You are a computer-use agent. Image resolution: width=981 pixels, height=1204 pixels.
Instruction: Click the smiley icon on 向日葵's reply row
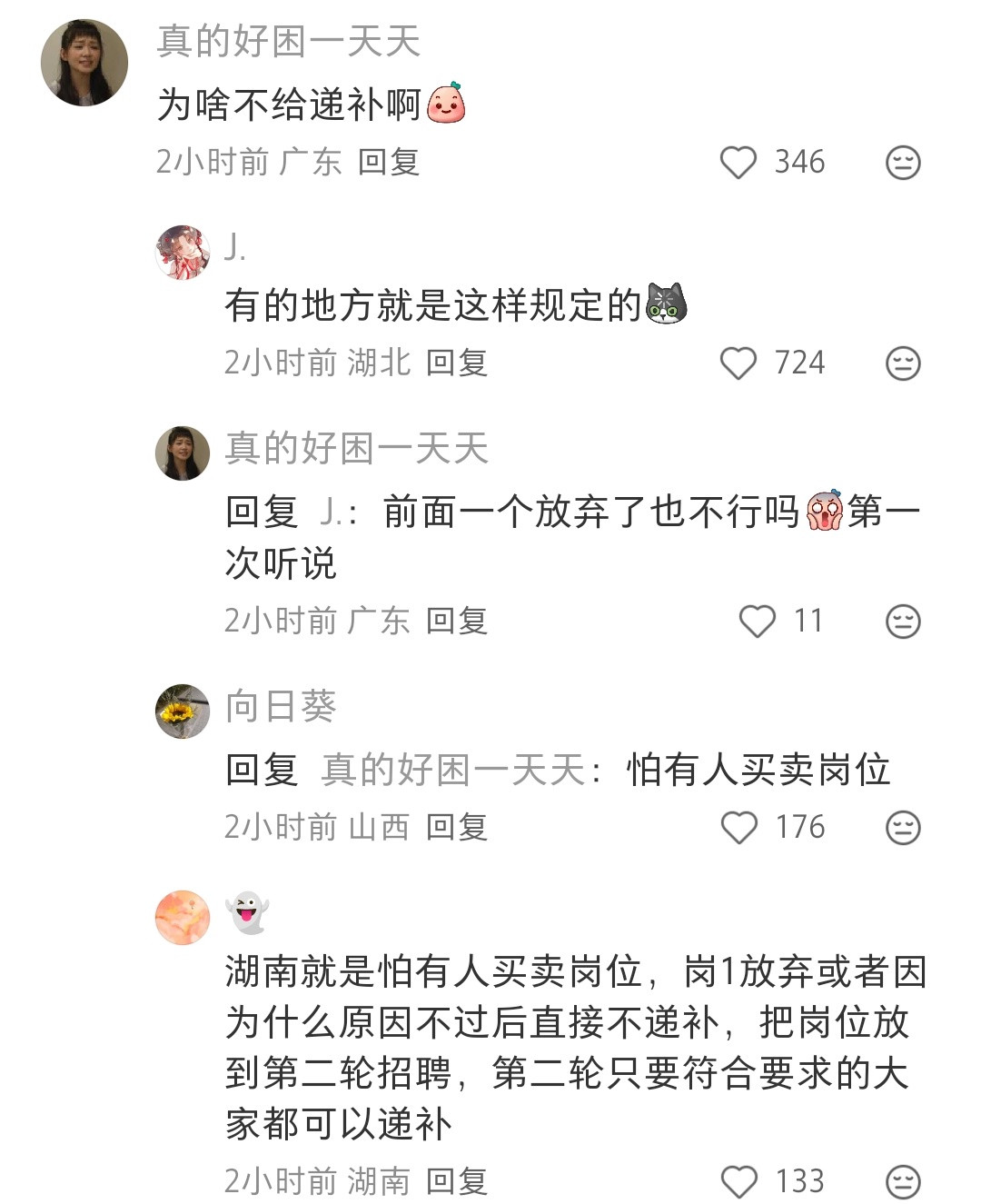(902, 828)
